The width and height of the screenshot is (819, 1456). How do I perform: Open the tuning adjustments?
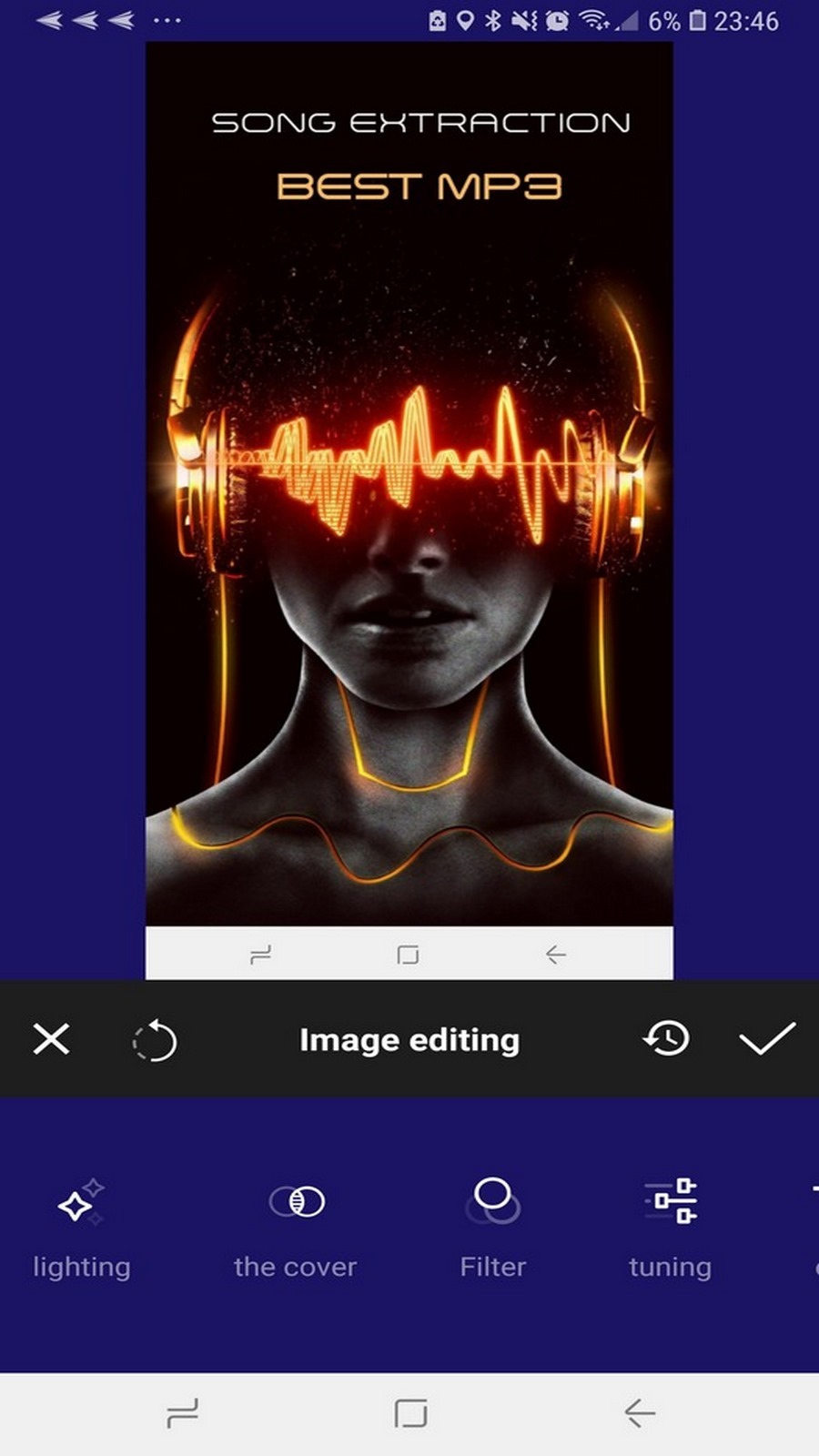[x=671, y=1224]
